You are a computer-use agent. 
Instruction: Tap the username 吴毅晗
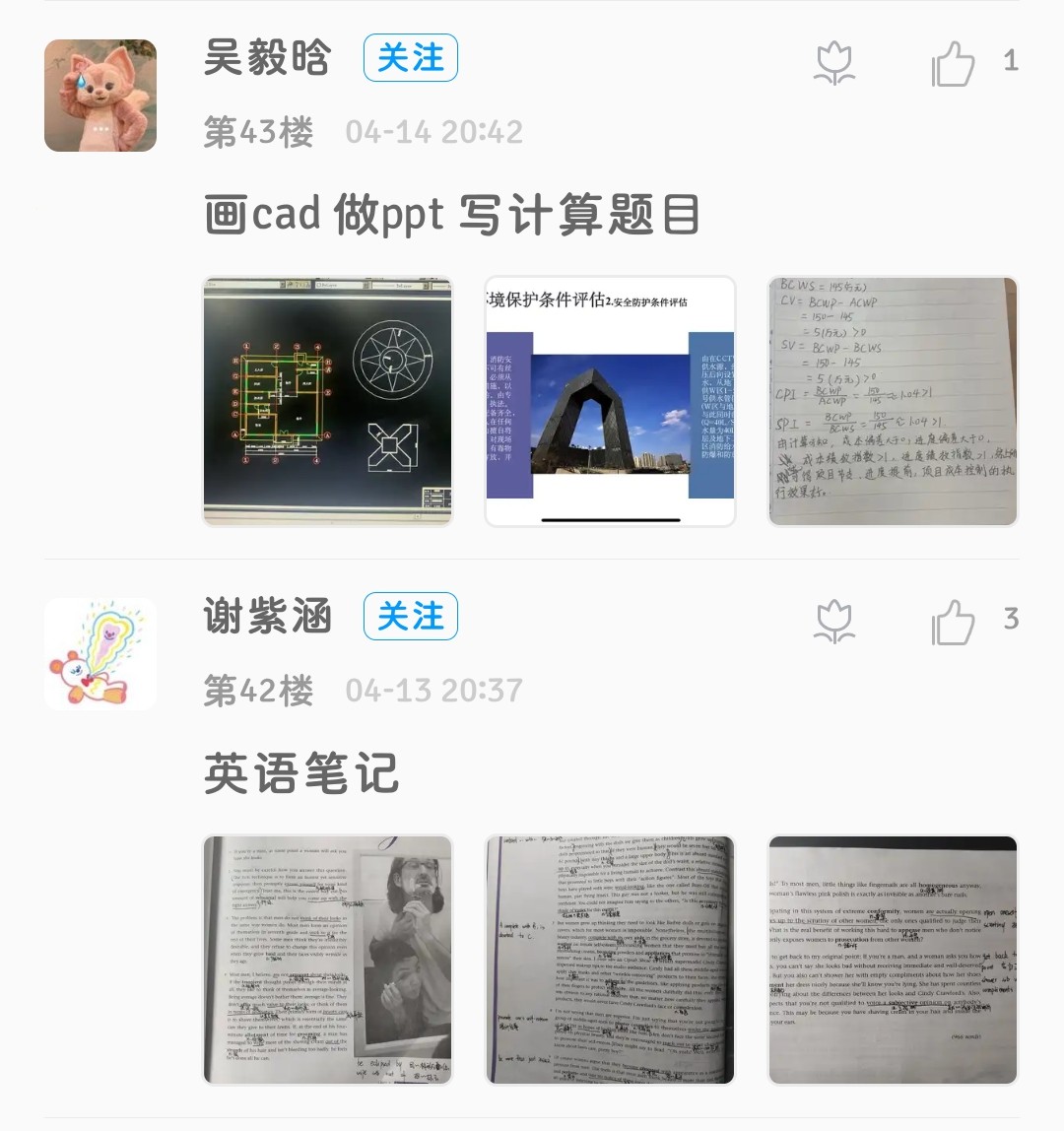click(267, 58)
